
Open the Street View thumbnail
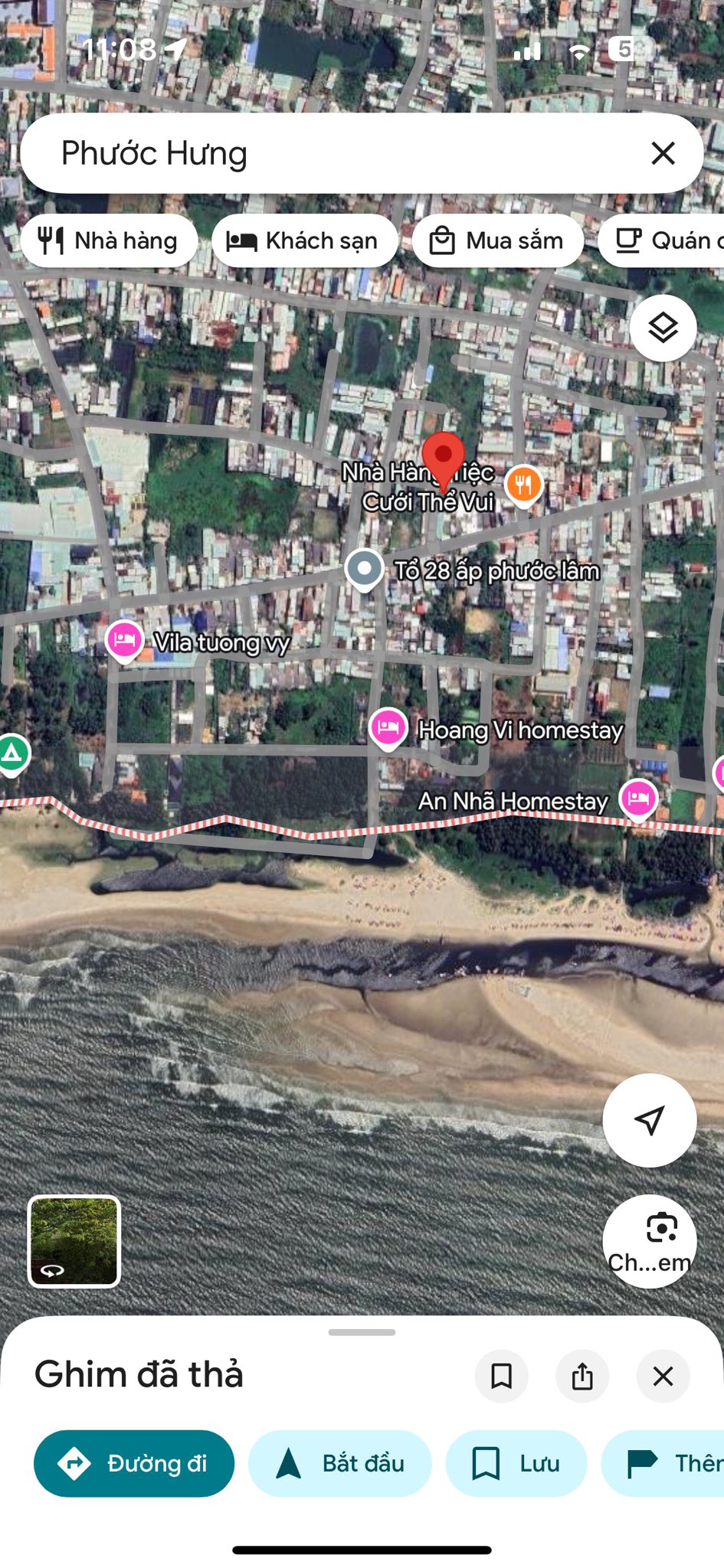(74, 1240)
